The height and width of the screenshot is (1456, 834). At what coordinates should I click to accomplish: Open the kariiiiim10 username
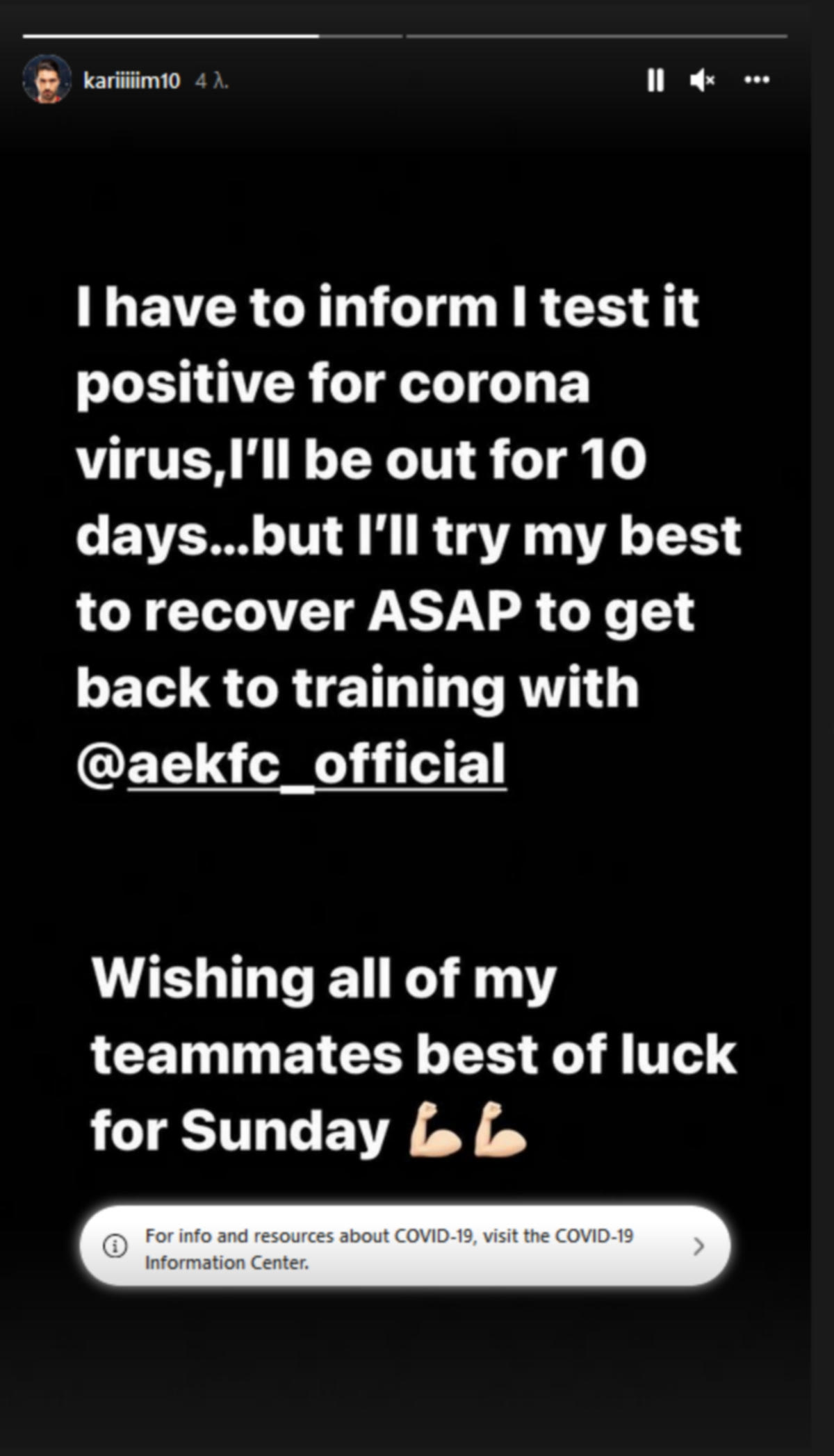pos(131,81)
